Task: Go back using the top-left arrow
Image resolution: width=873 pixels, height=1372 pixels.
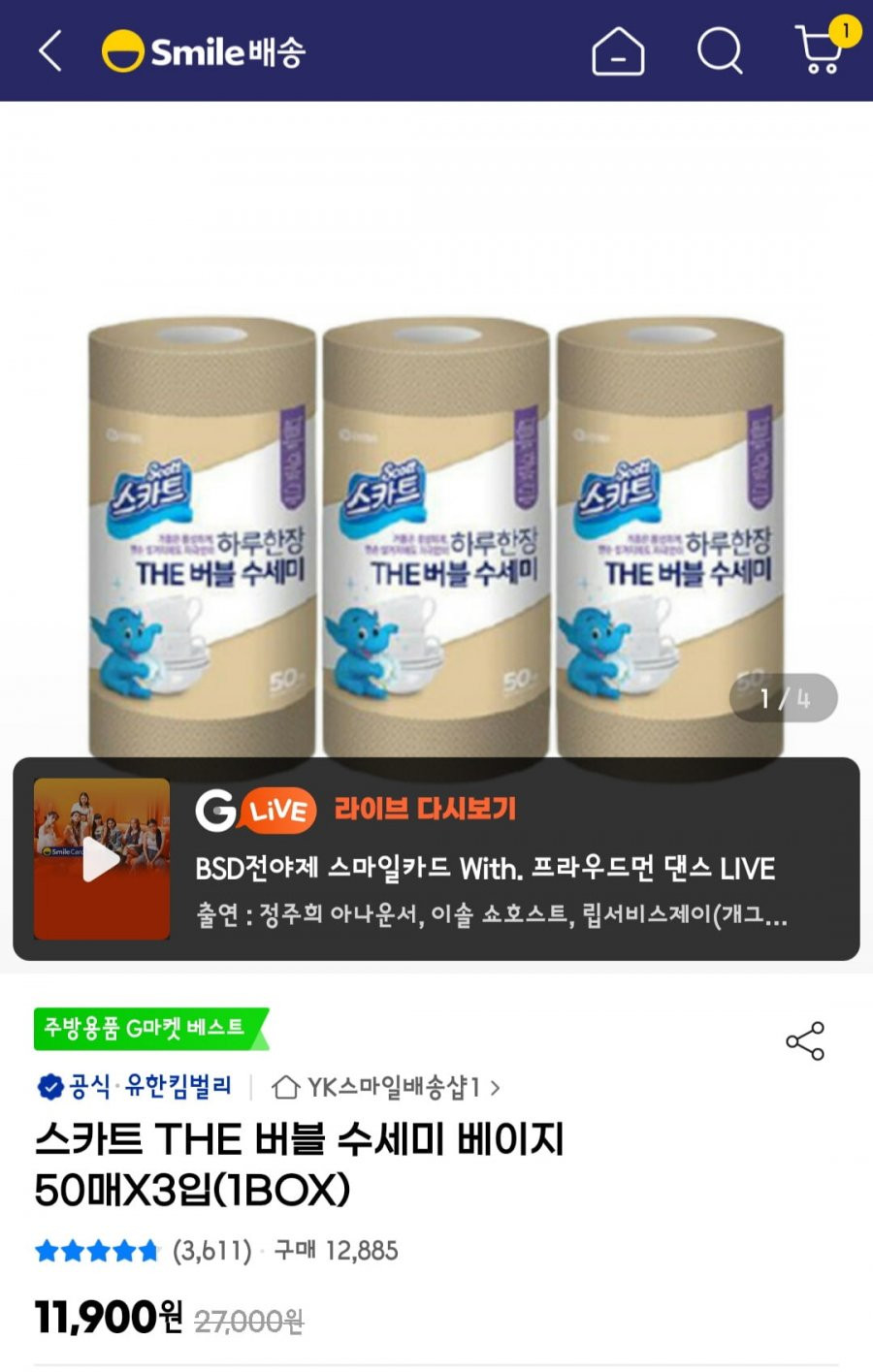Action: pos(50,50)
